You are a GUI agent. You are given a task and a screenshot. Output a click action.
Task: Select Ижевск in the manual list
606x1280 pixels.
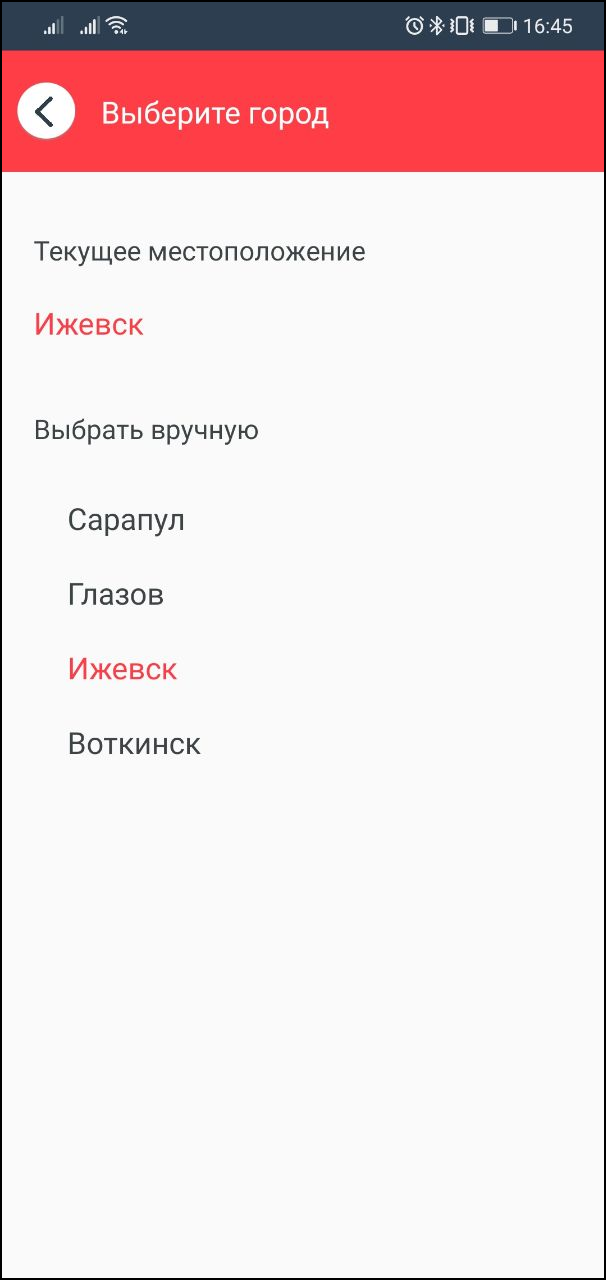122,669
